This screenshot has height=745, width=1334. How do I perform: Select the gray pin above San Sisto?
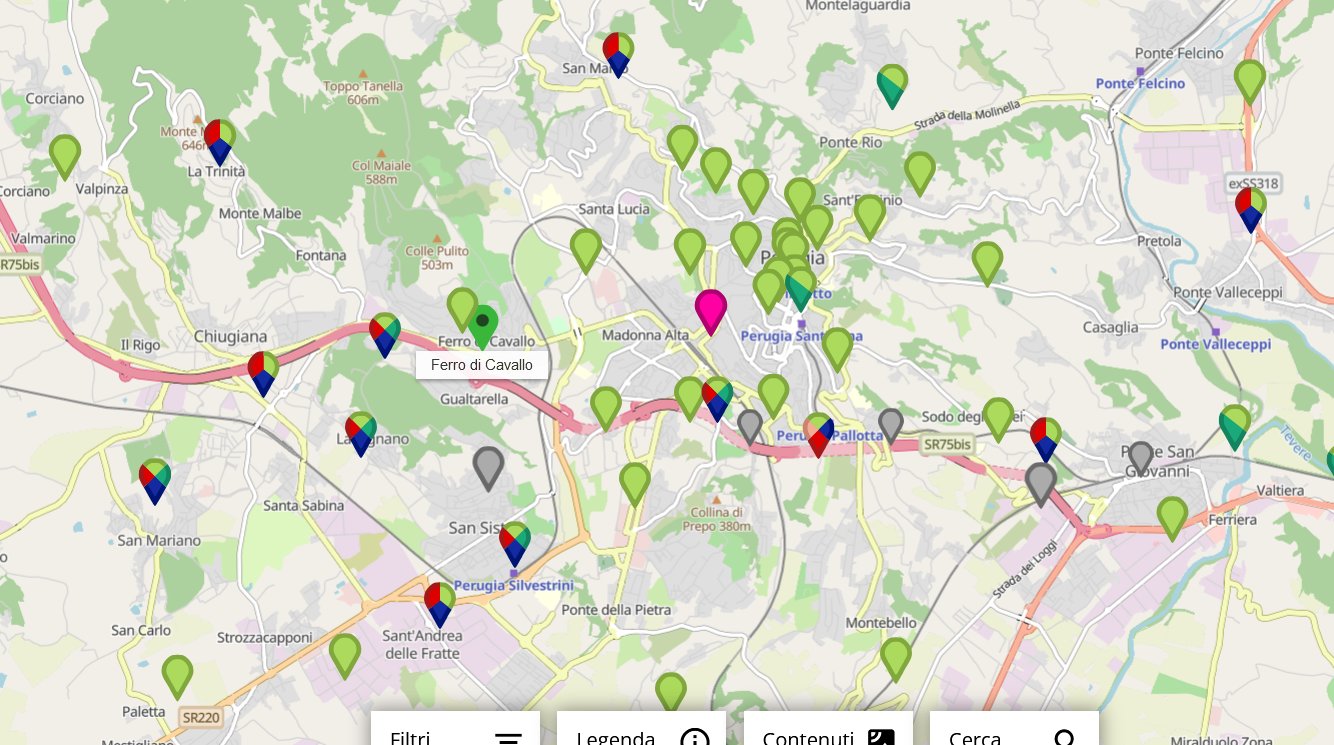[488, 465]
